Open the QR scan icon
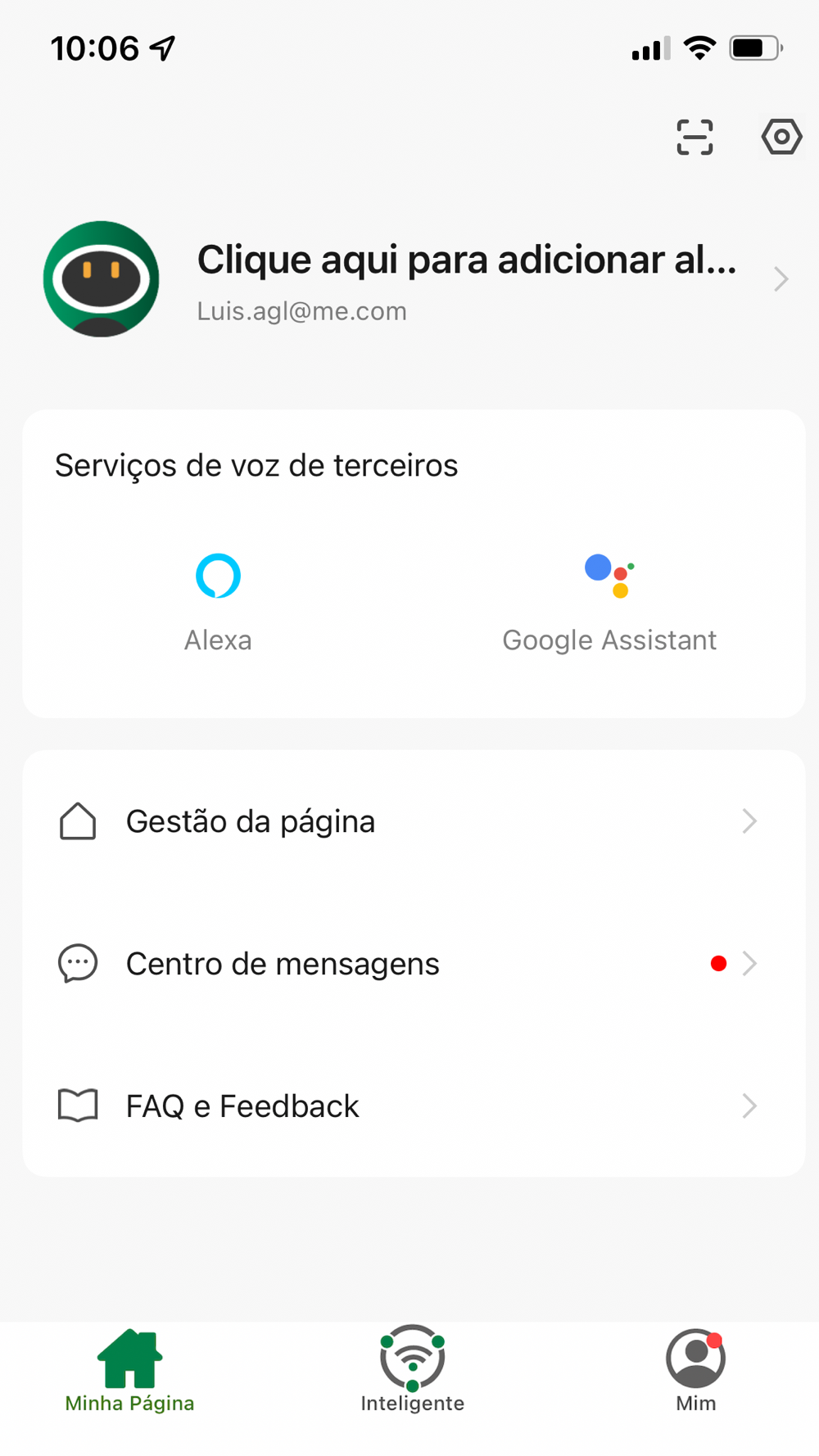Screen dimensions: 819x1456 point(695,137)
